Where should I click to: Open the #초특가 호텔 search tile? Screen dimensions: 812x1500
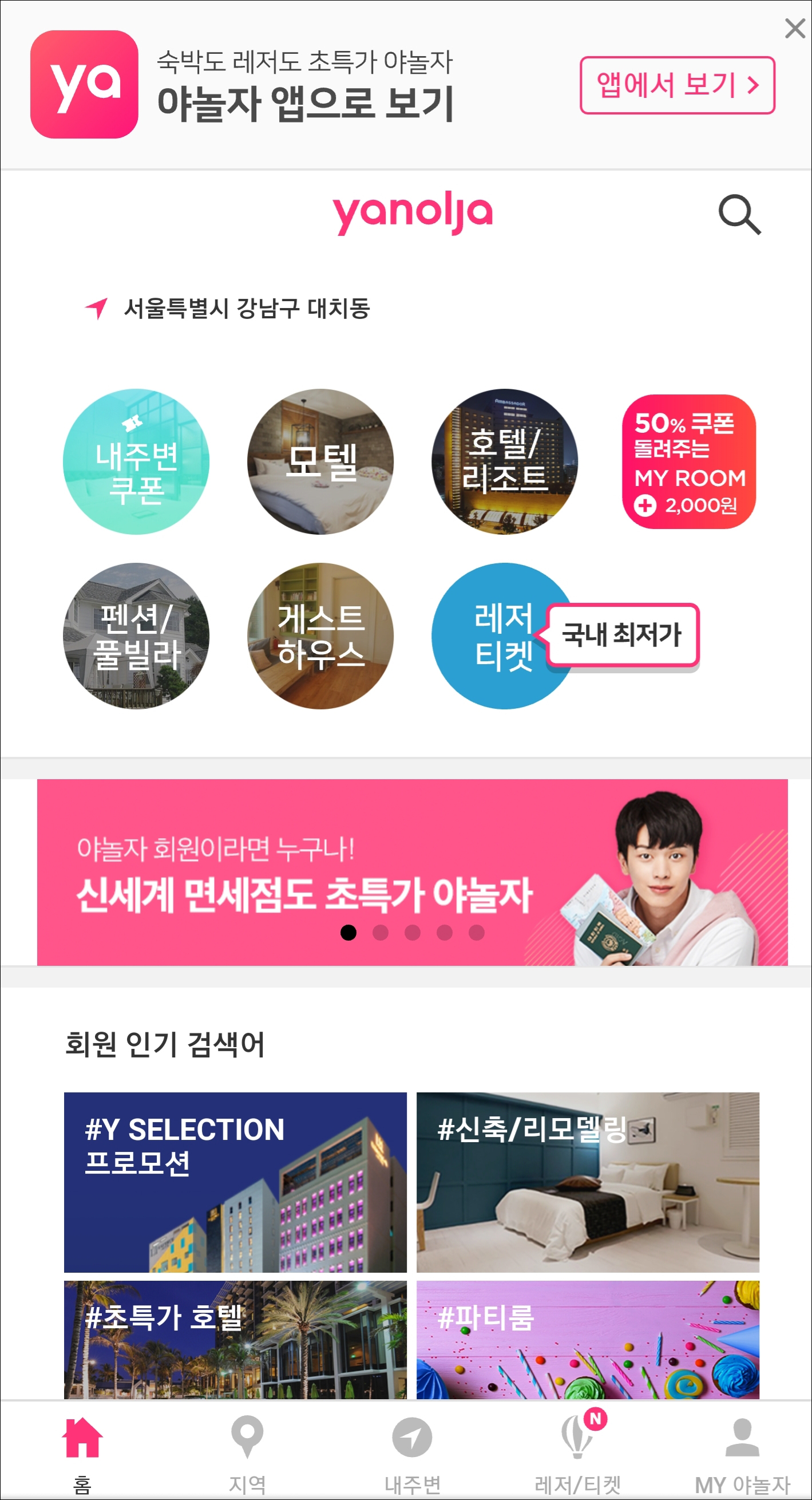[x=235, y=1339]
